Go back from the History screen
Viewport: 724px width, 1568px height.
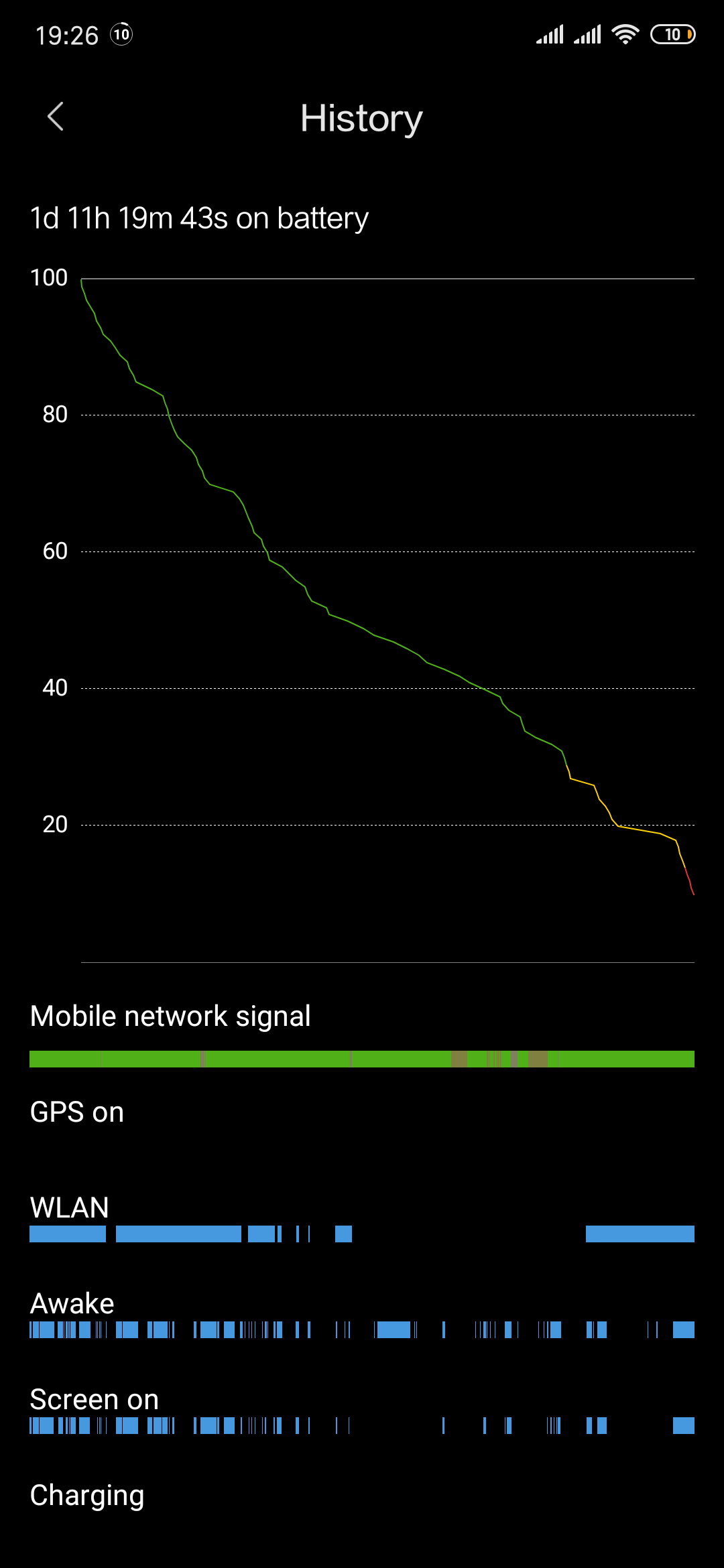pos(56,117)
